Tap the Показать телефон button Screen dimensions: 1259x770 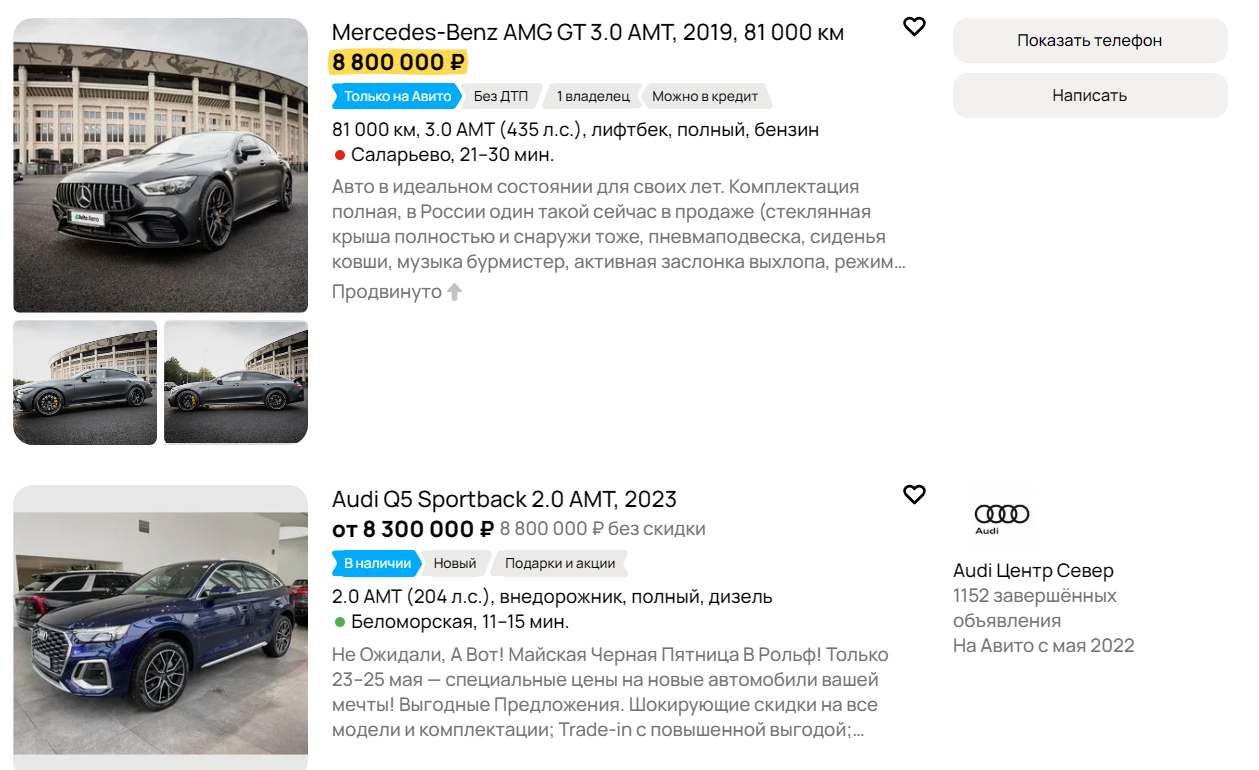[x=1089, y=41]
